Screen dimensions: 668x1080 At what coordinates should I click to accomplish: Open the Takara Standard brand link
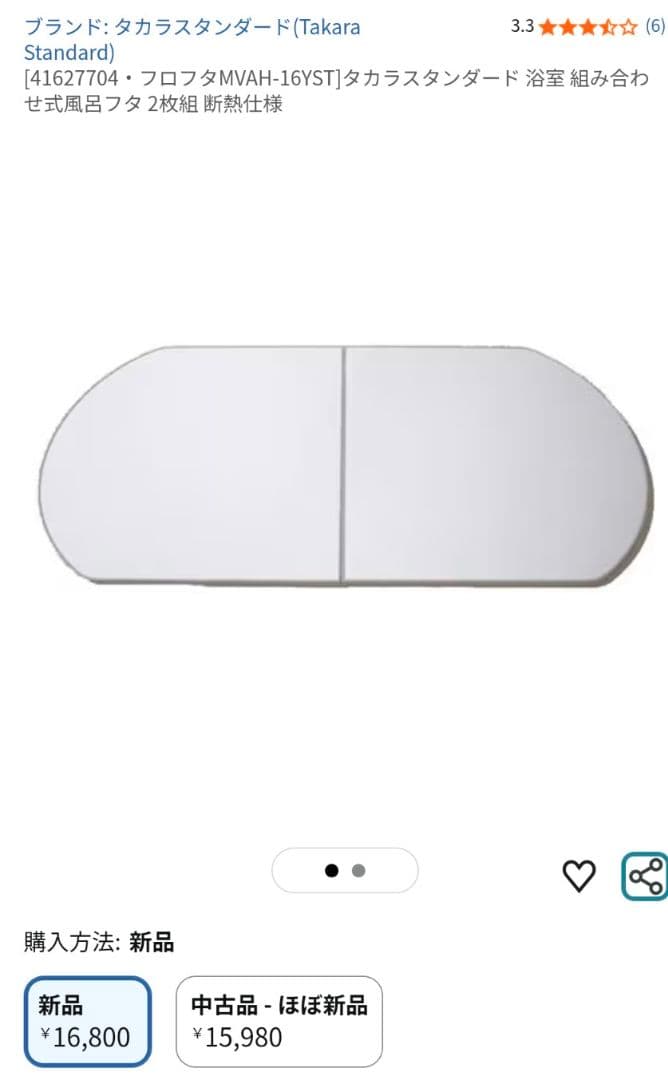point(192,39)
